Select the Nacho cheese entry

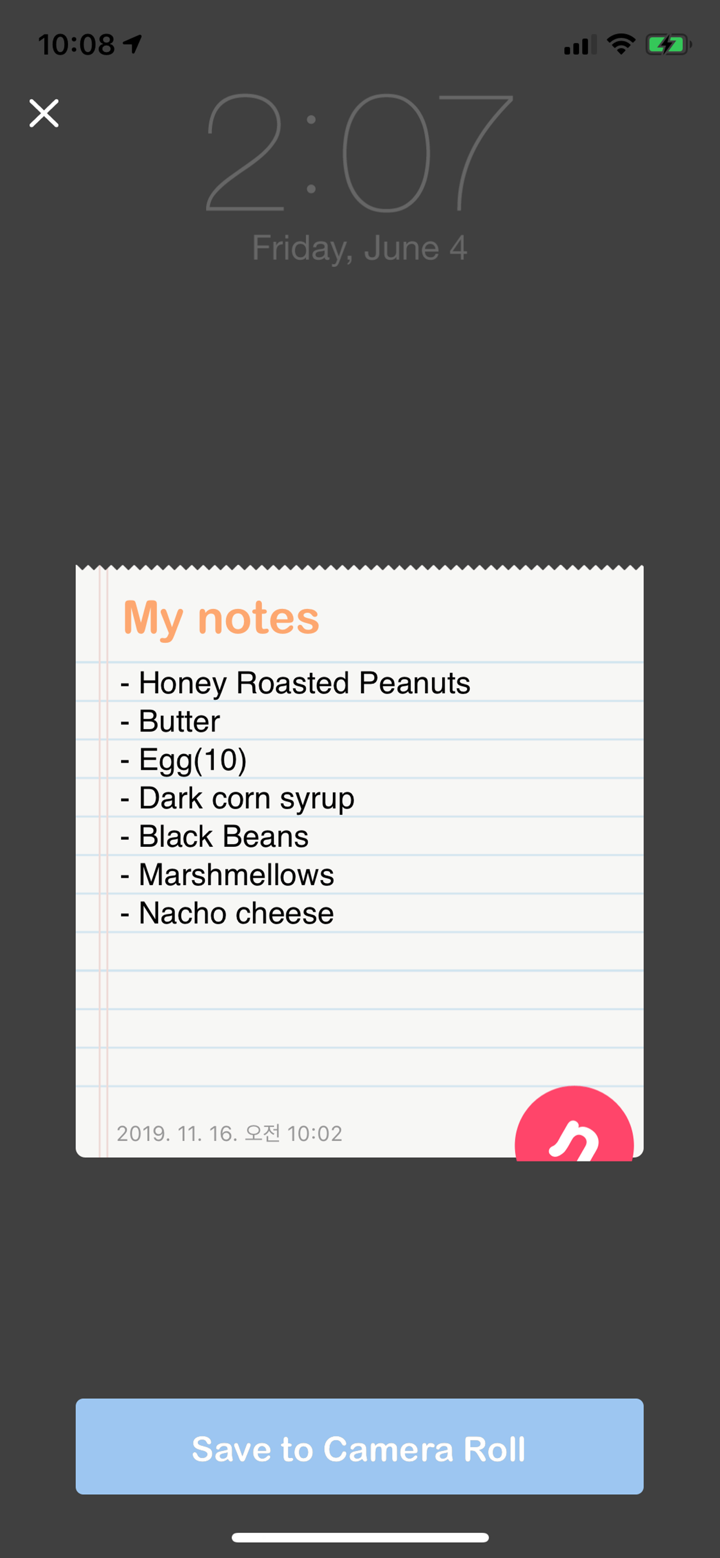[x=234, y=913]
